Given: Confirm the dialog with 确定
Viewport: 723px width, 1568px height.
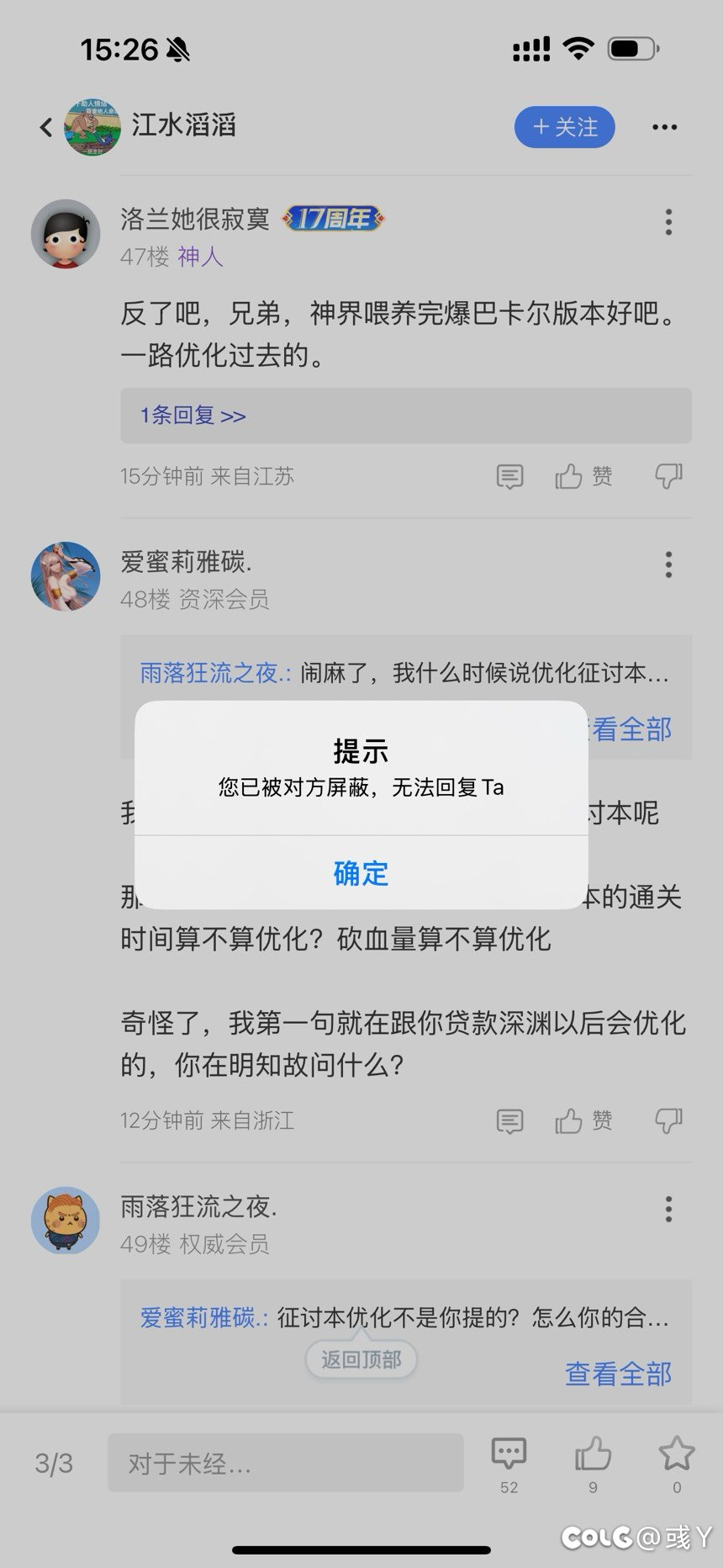Looking at the screenshot, I should coord(361,873).
